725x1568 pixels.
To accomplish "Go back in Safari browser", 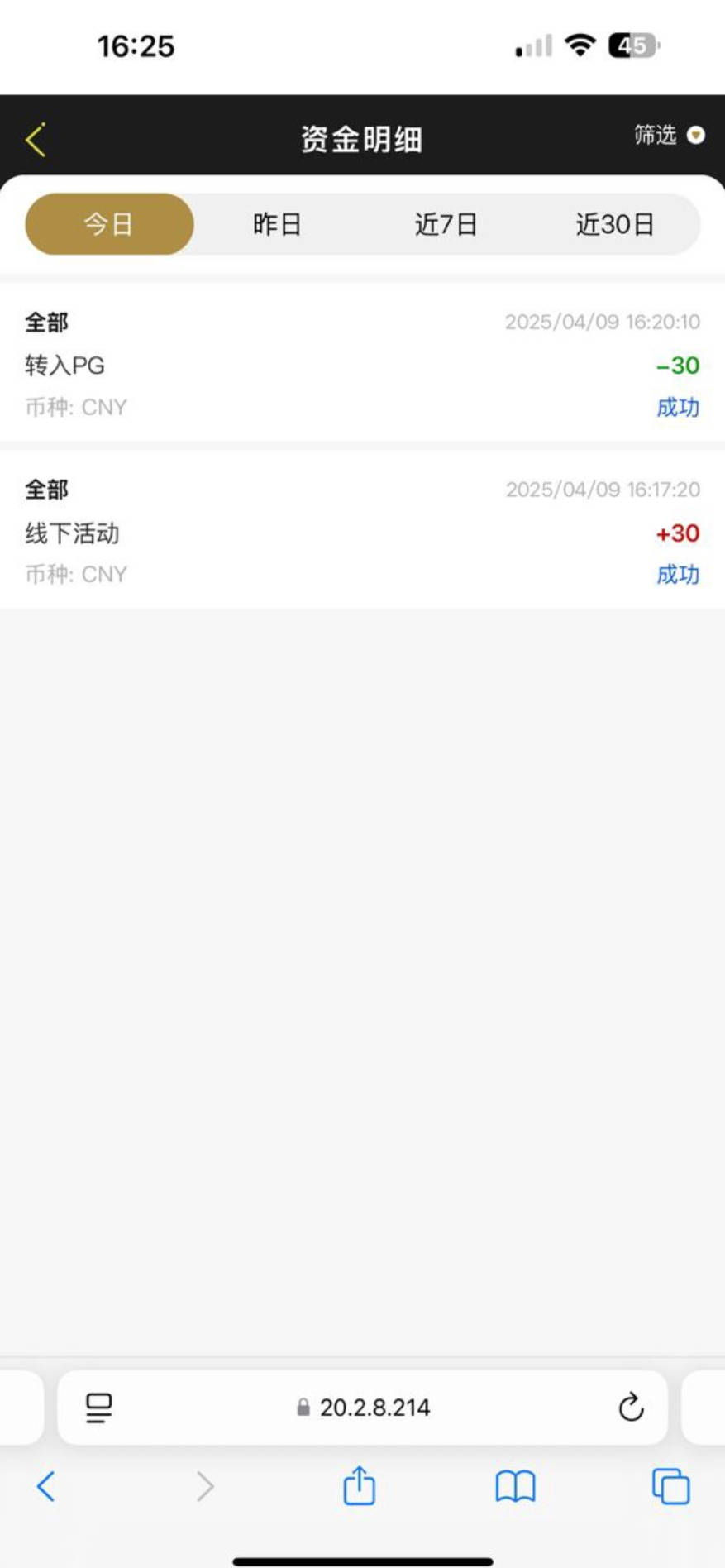I will [46, 1486].
